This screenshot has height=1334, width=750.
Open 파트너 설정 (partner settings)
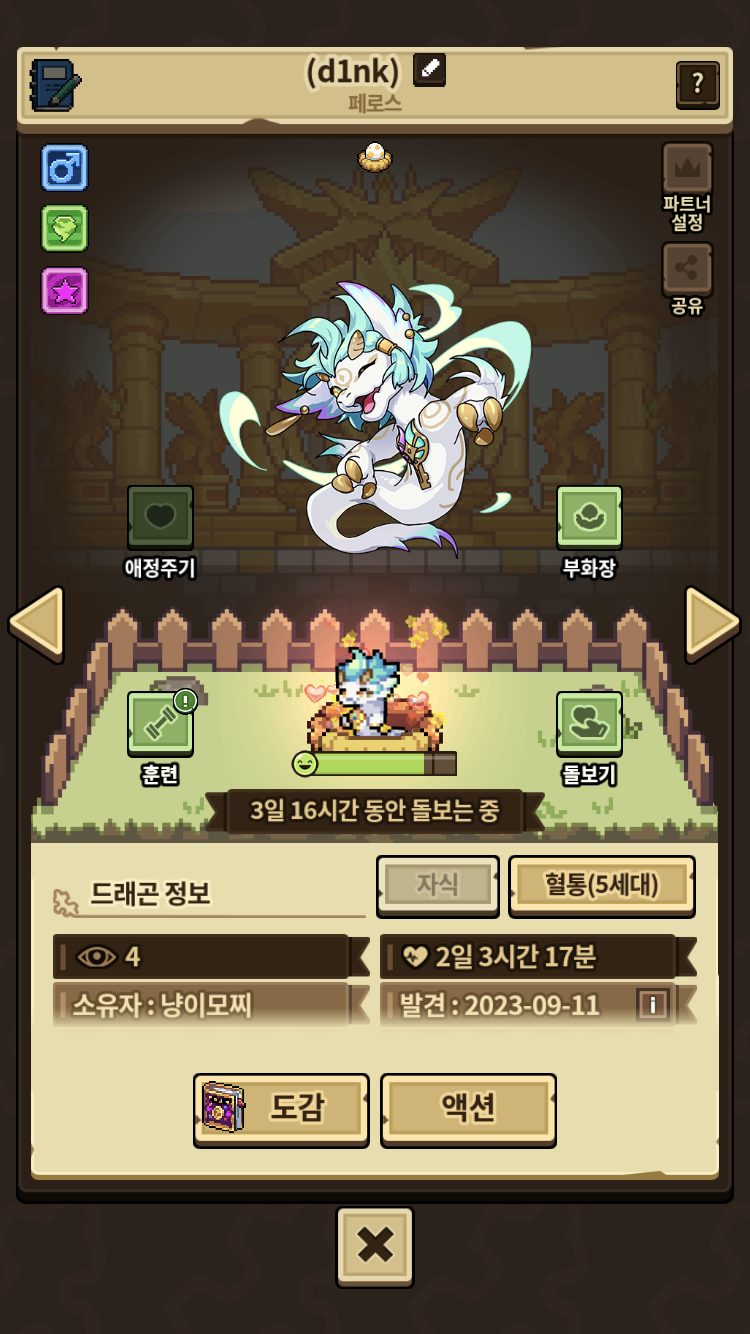click(x=687, y=187)
